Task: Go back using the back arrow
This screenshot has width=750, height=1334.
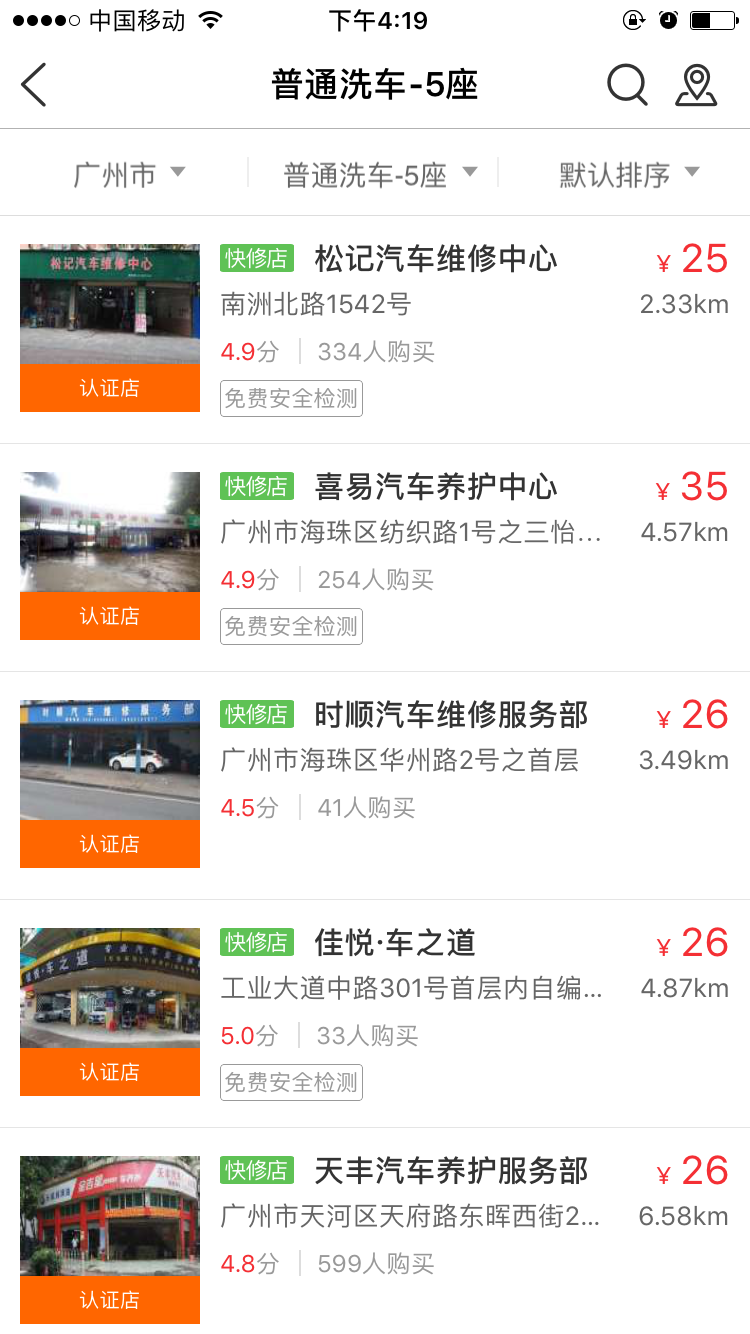Action: 34,85
